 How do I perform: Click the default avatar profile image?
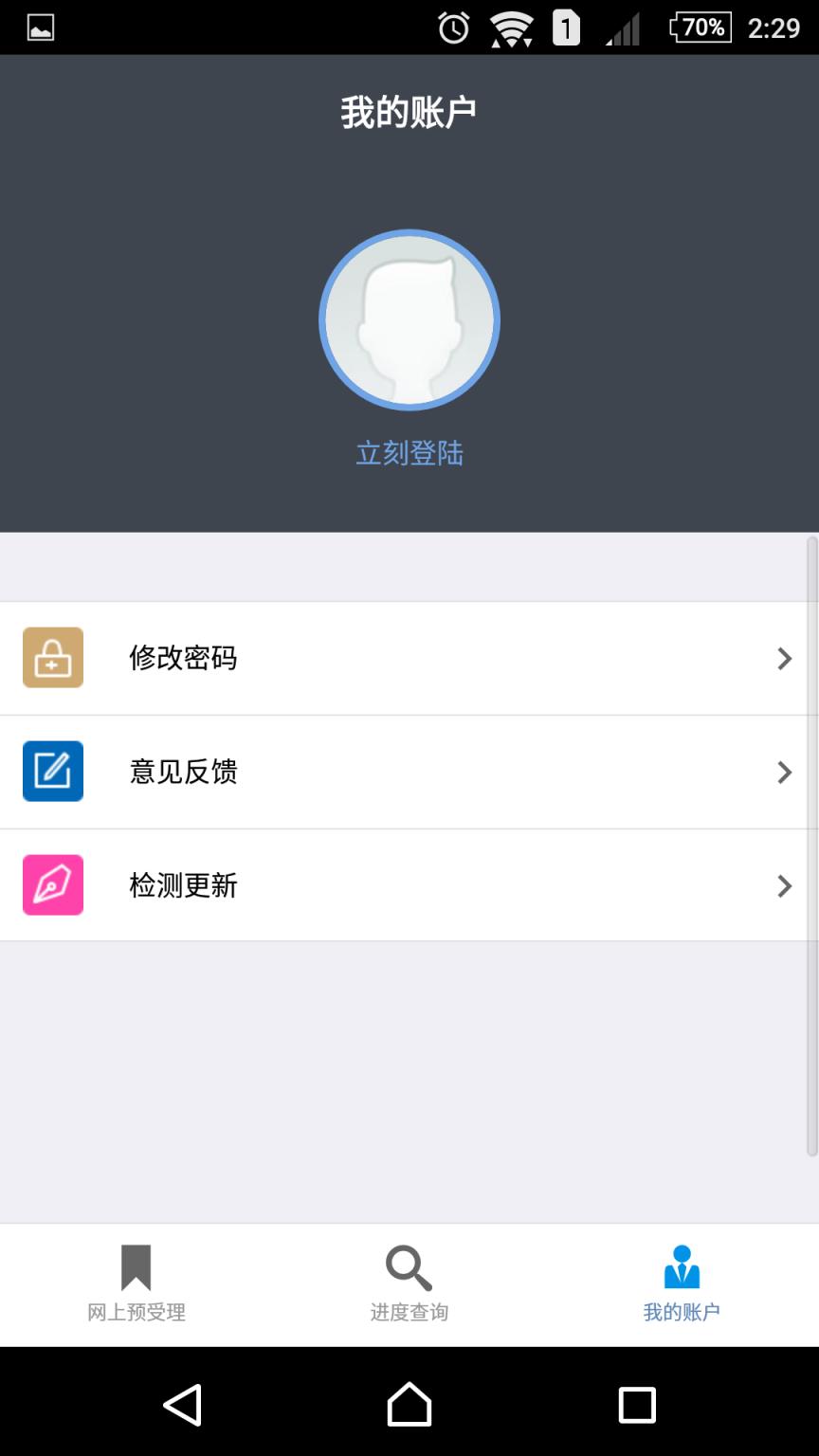409,319
